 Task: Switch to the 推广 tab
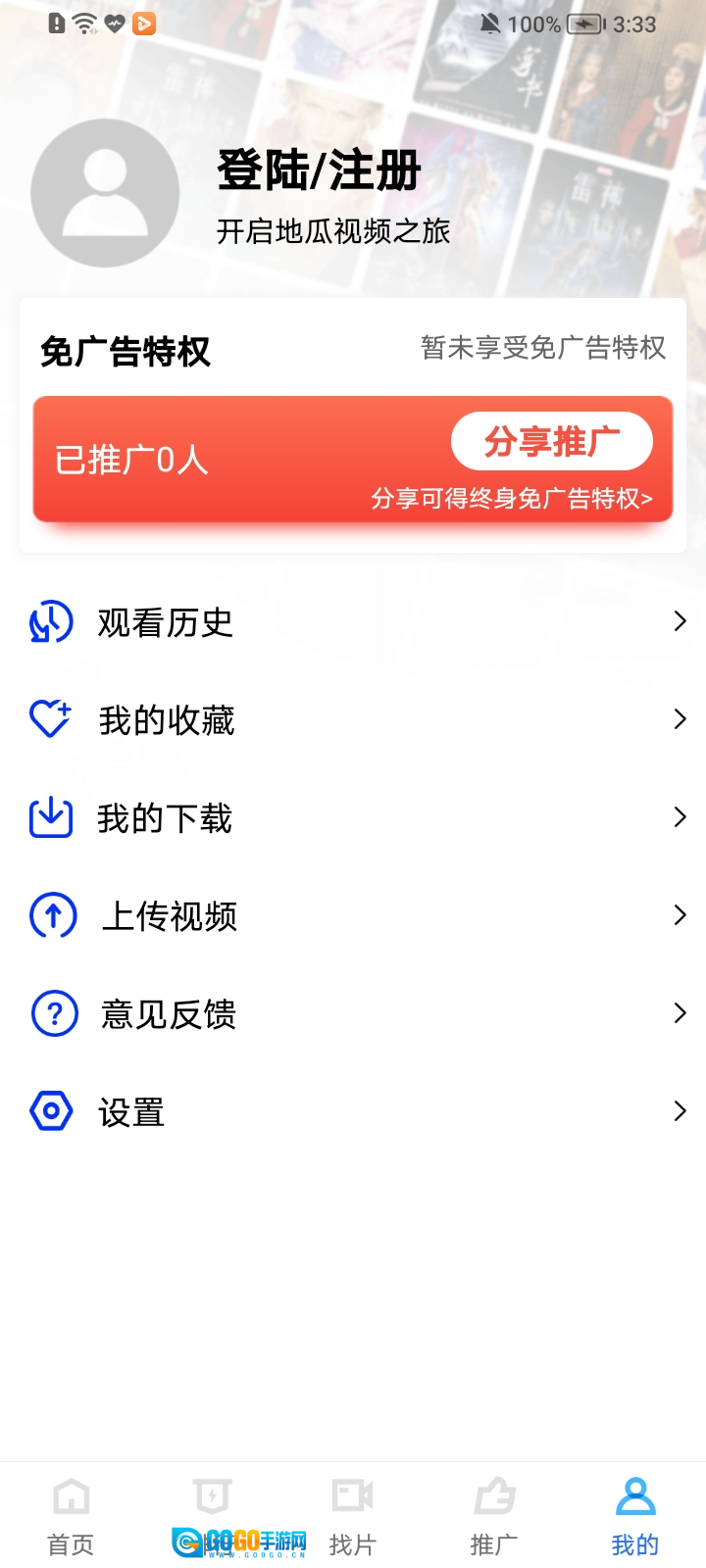[x=494, y=1516]
